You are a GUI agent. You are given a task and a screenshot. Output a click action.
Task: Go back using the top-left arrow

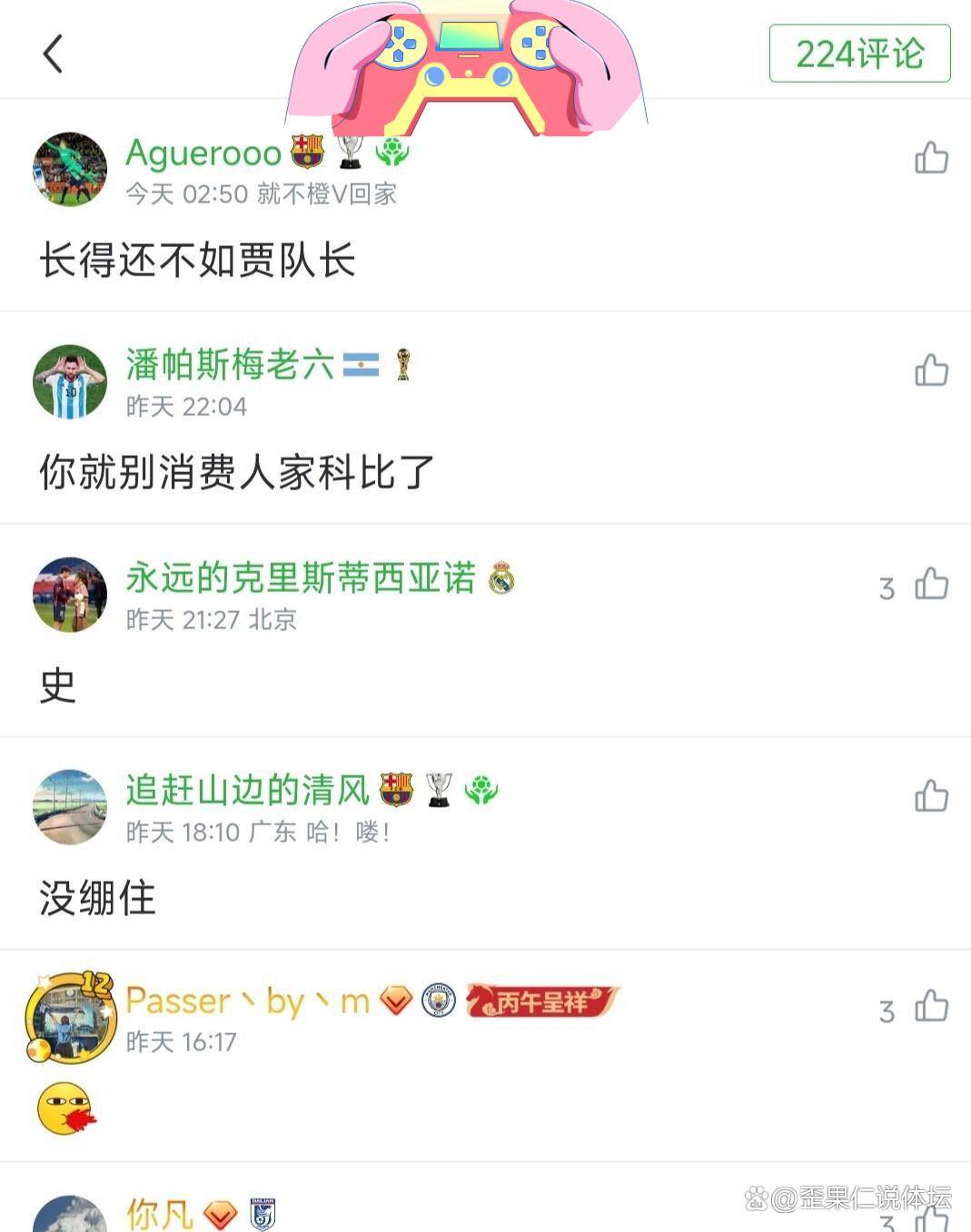click(x=53, y=54)
